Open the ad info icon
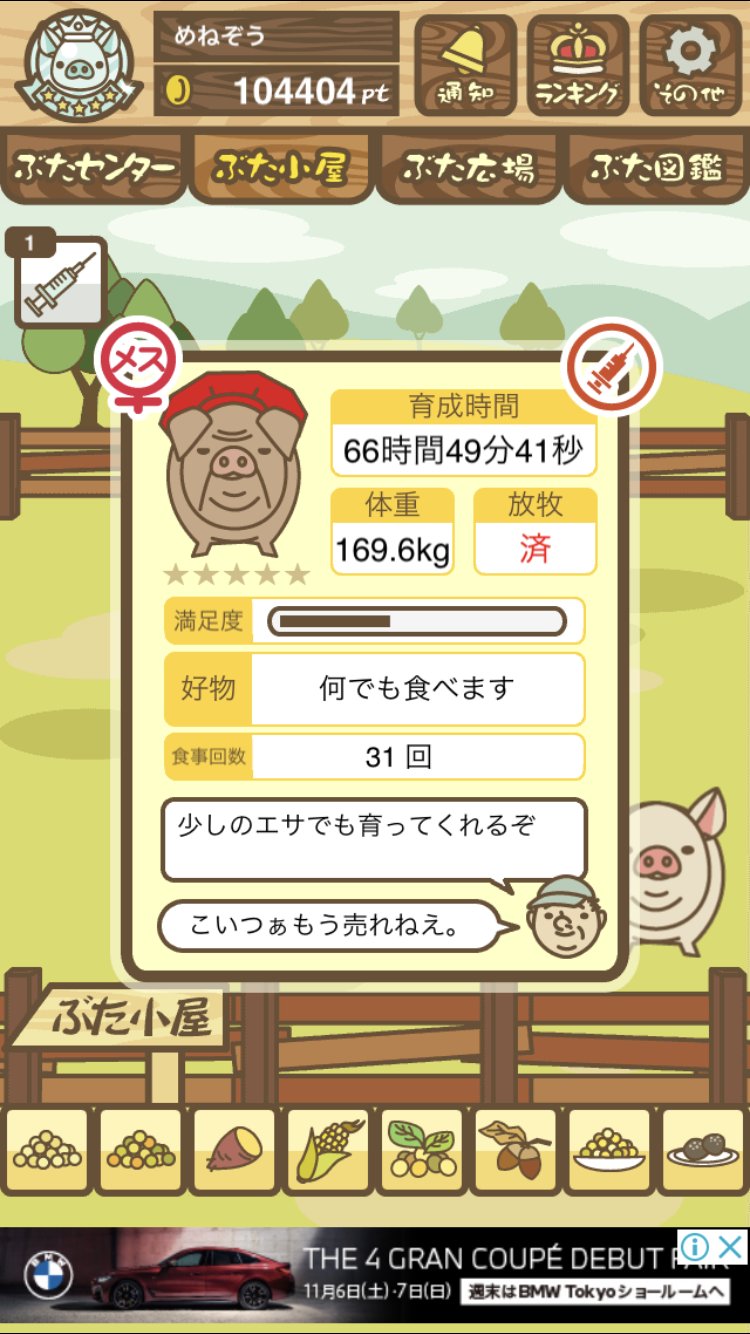 click(696, 1246)
